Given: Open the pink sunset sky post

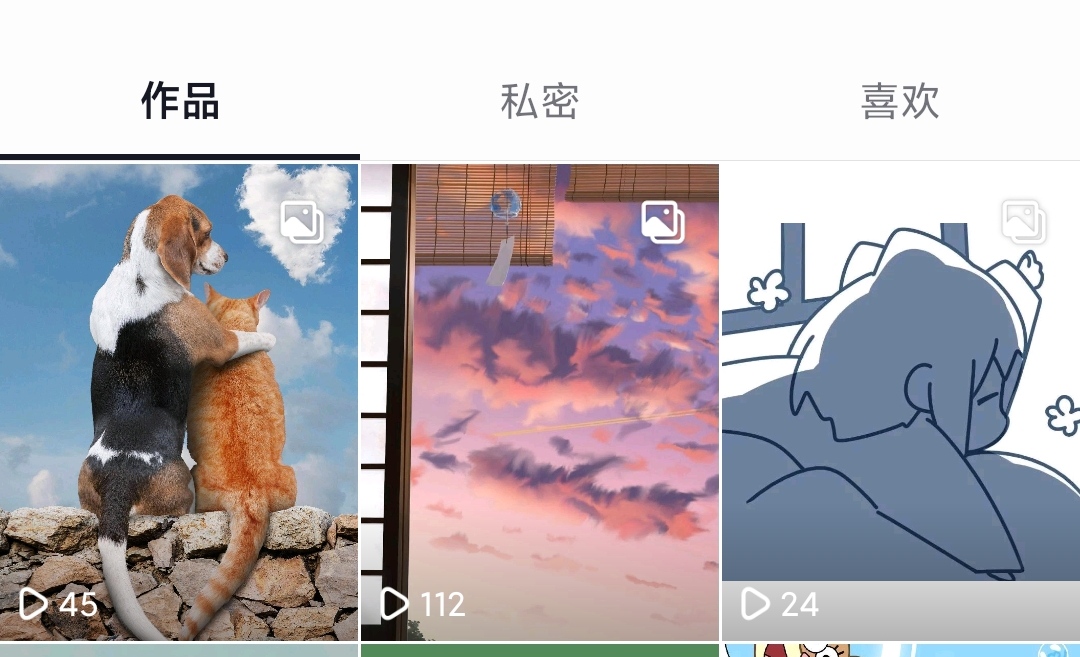Looking at the screenshot, I should coord(540,402).
